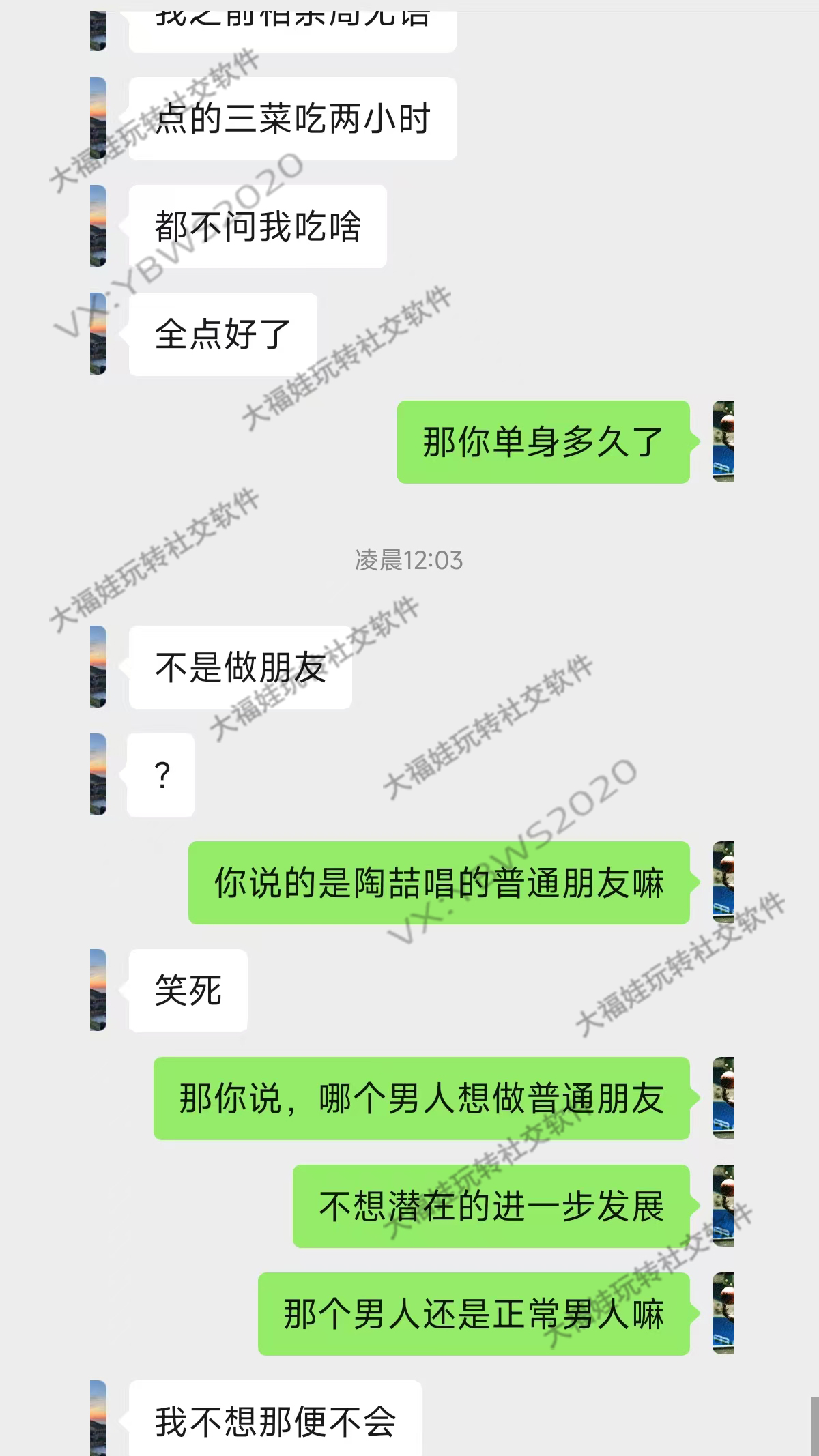Tap avatar next to "不是做朋友" message
Screen dimensions: 819x1456
(x=98, y=667)
